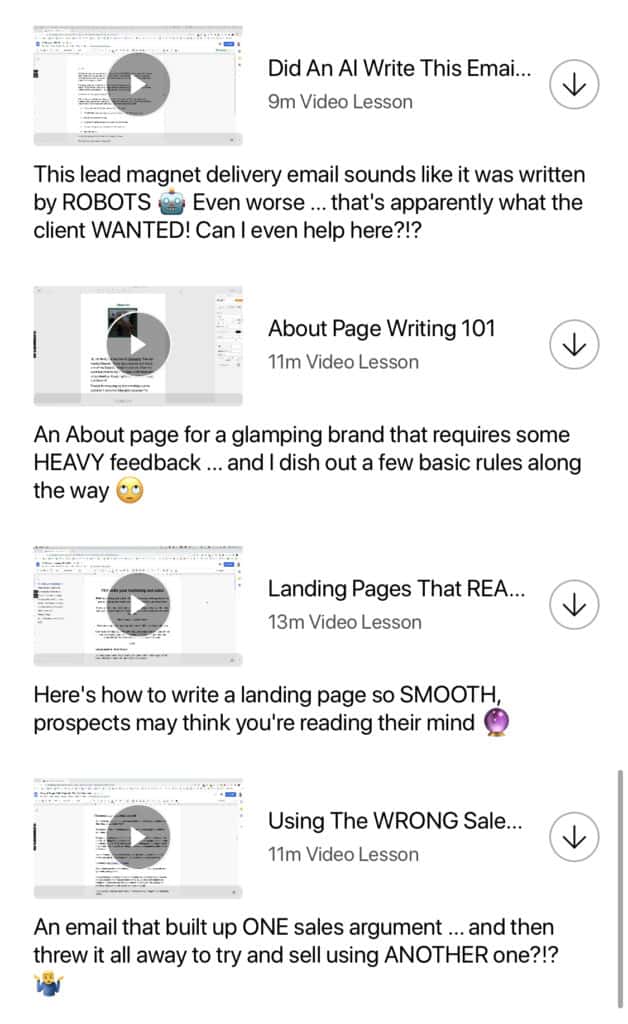Download the 'Landing Pages That REA...' lesson
This screenshot has width=628, height=1024.
(x=574, y=605)
